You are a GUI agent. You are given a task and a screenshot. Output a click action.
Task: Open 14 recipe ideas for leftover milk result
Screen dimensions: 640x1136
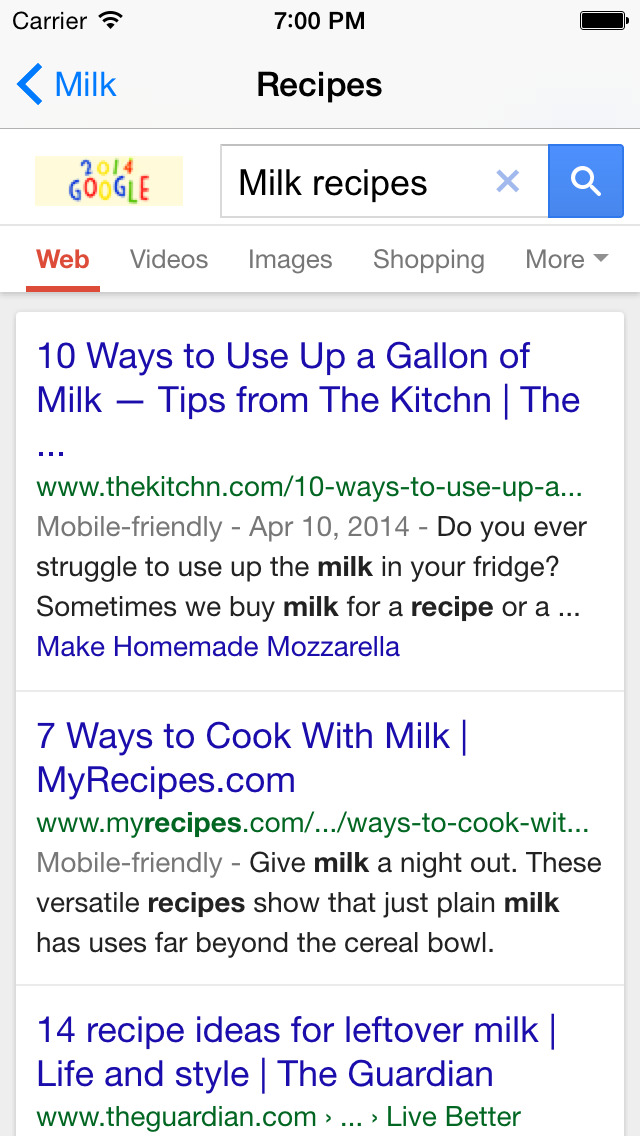[296, 1052]
